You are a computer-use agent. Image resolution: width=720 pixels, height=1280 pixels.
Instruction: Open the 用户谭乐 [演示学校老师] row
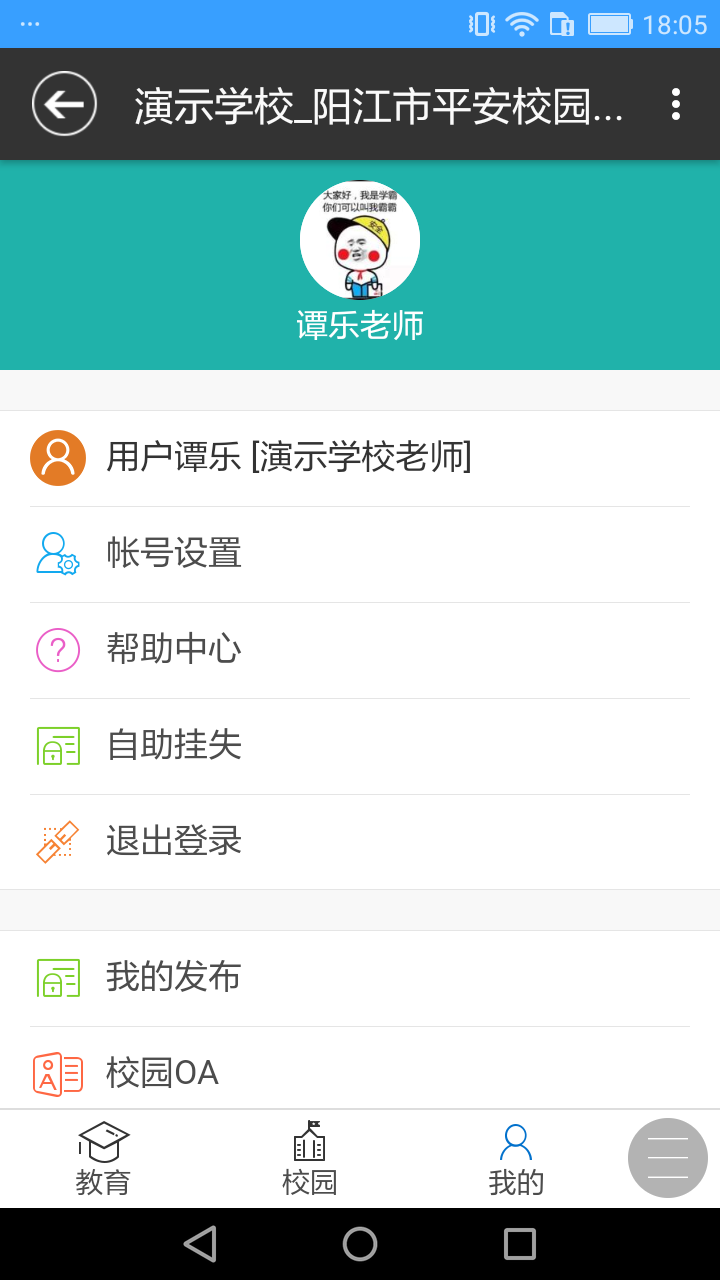(360, 458)
